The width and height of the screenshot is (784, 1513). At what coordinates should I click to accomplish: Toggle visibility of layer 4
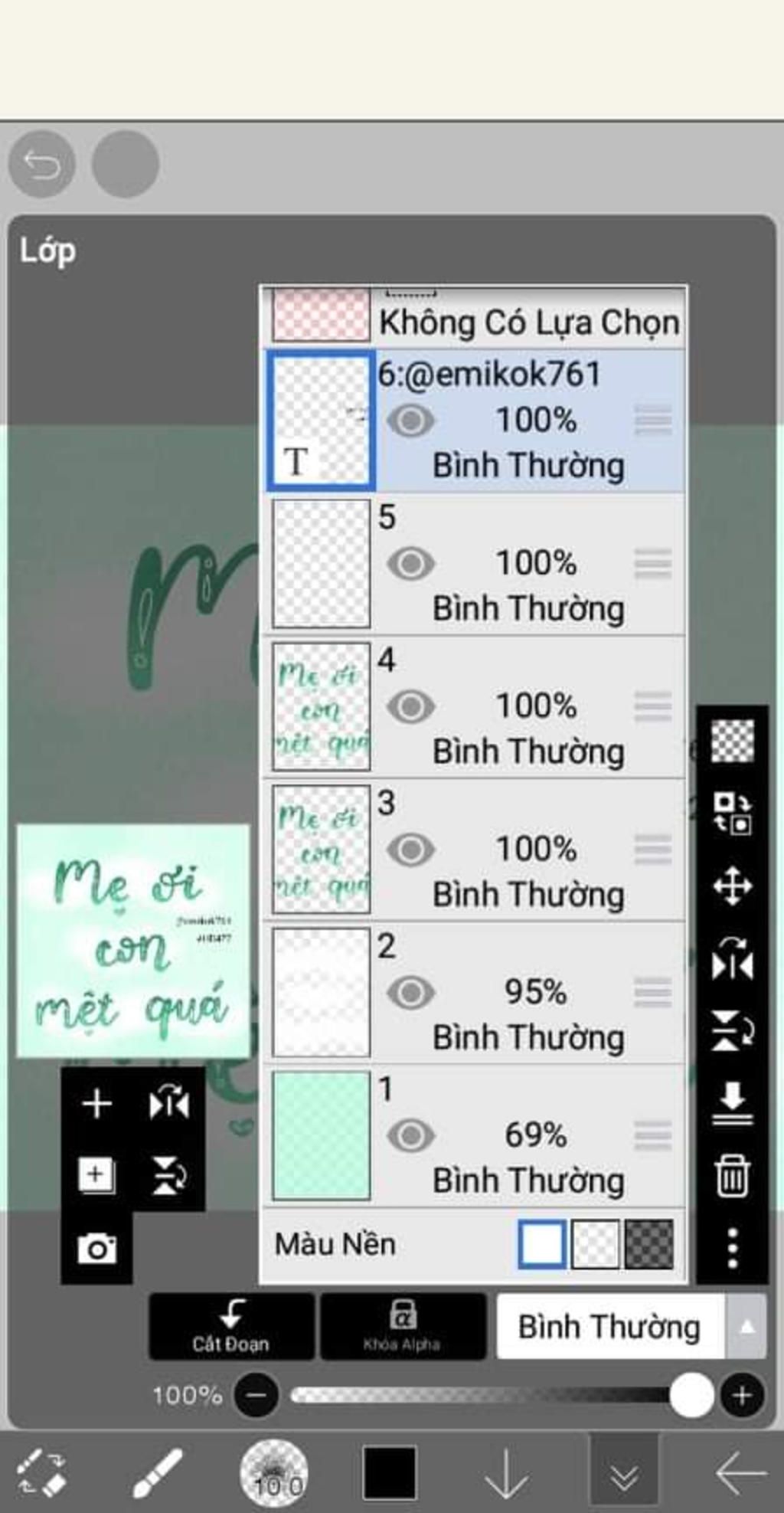click(x=410, y=706)
